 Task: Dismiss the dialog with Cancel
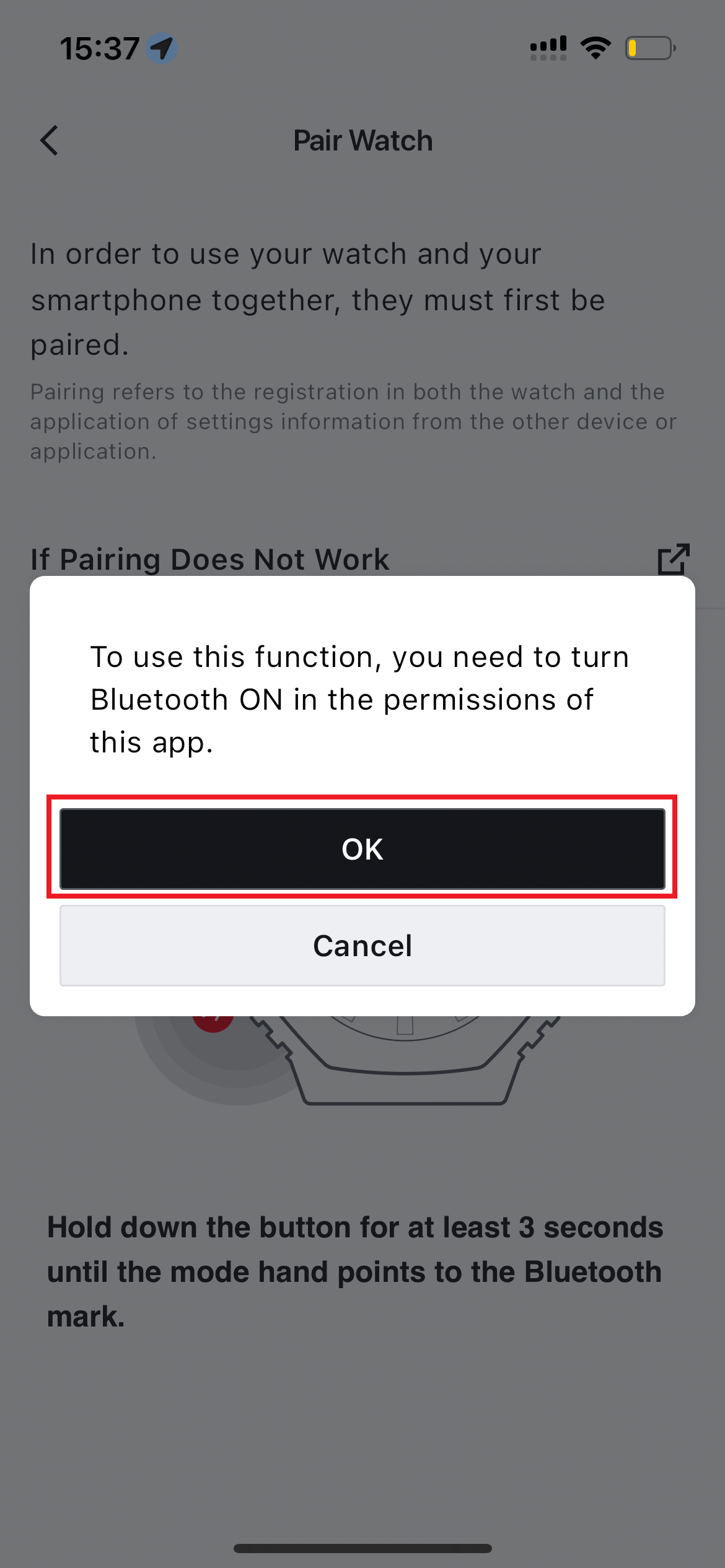(x=362, y=946)
